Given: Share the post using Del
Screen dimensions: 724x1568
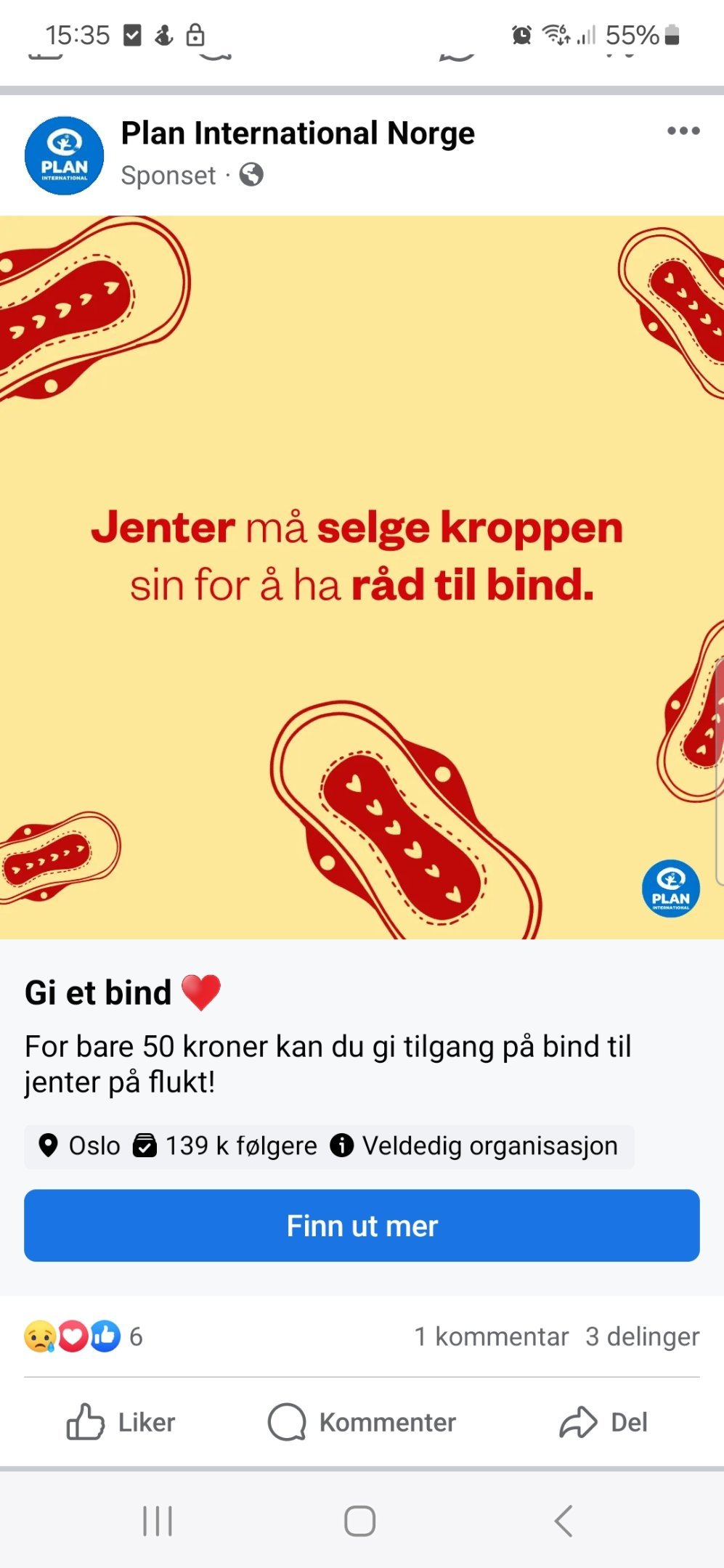Looking at the screenshot, I should (x=603, y=1422).
